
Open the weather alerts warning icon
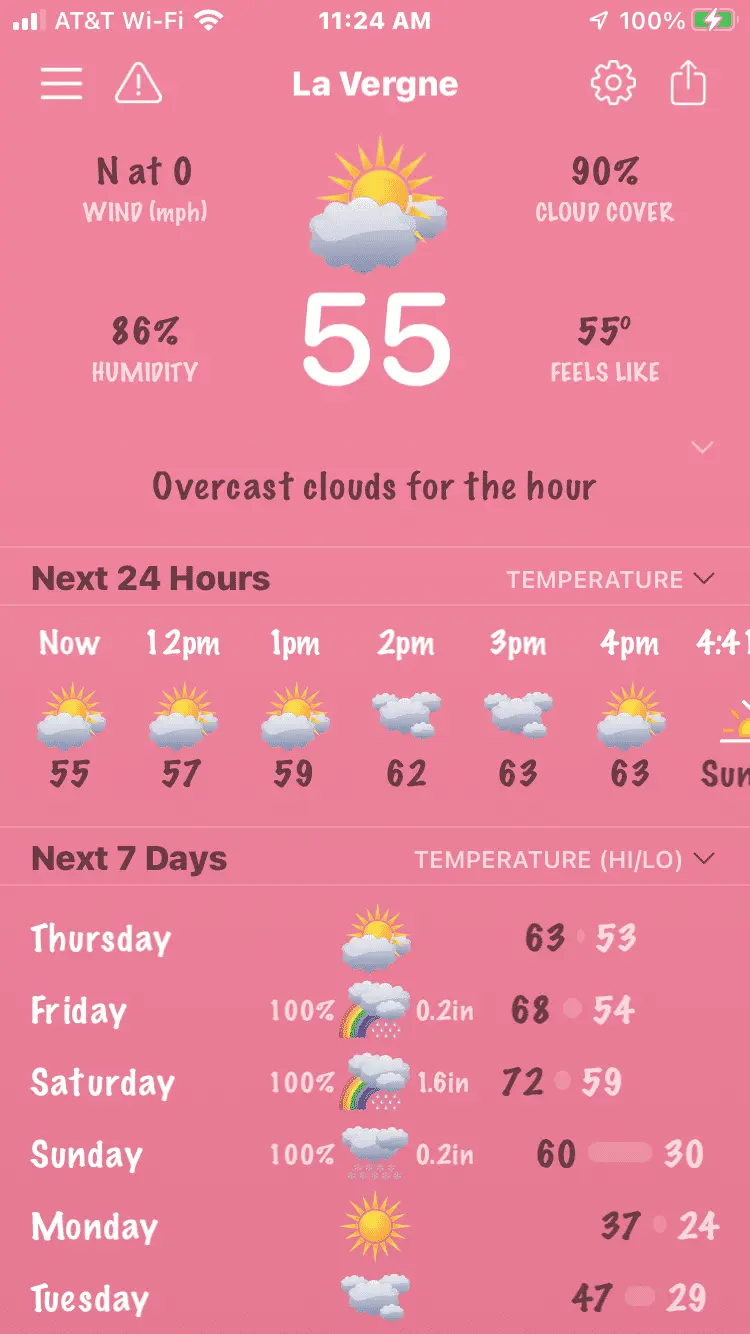pyautogui.click(x=139, y=84)
